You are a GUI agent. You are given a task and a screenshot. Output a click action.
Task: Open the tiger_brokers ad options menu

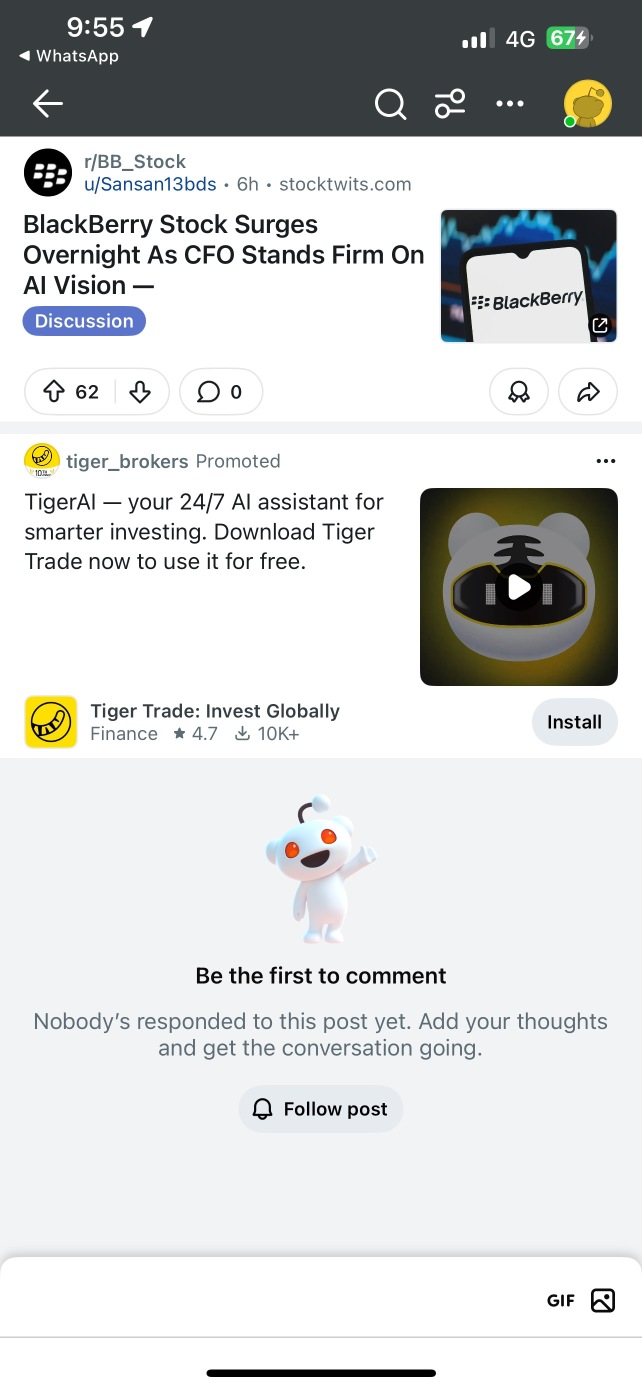pos(605,461)
